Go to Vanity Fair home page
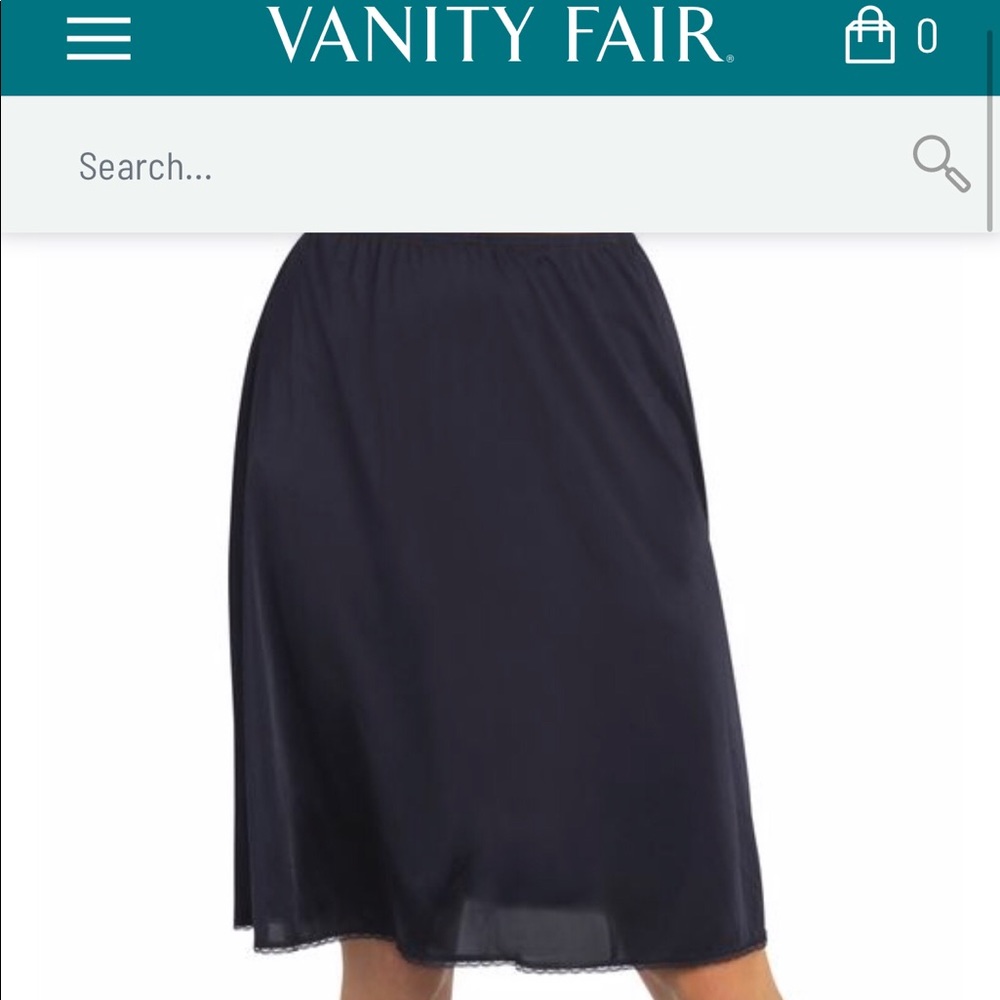This screenshot has height=1000, width=1000. coord(499,35)
